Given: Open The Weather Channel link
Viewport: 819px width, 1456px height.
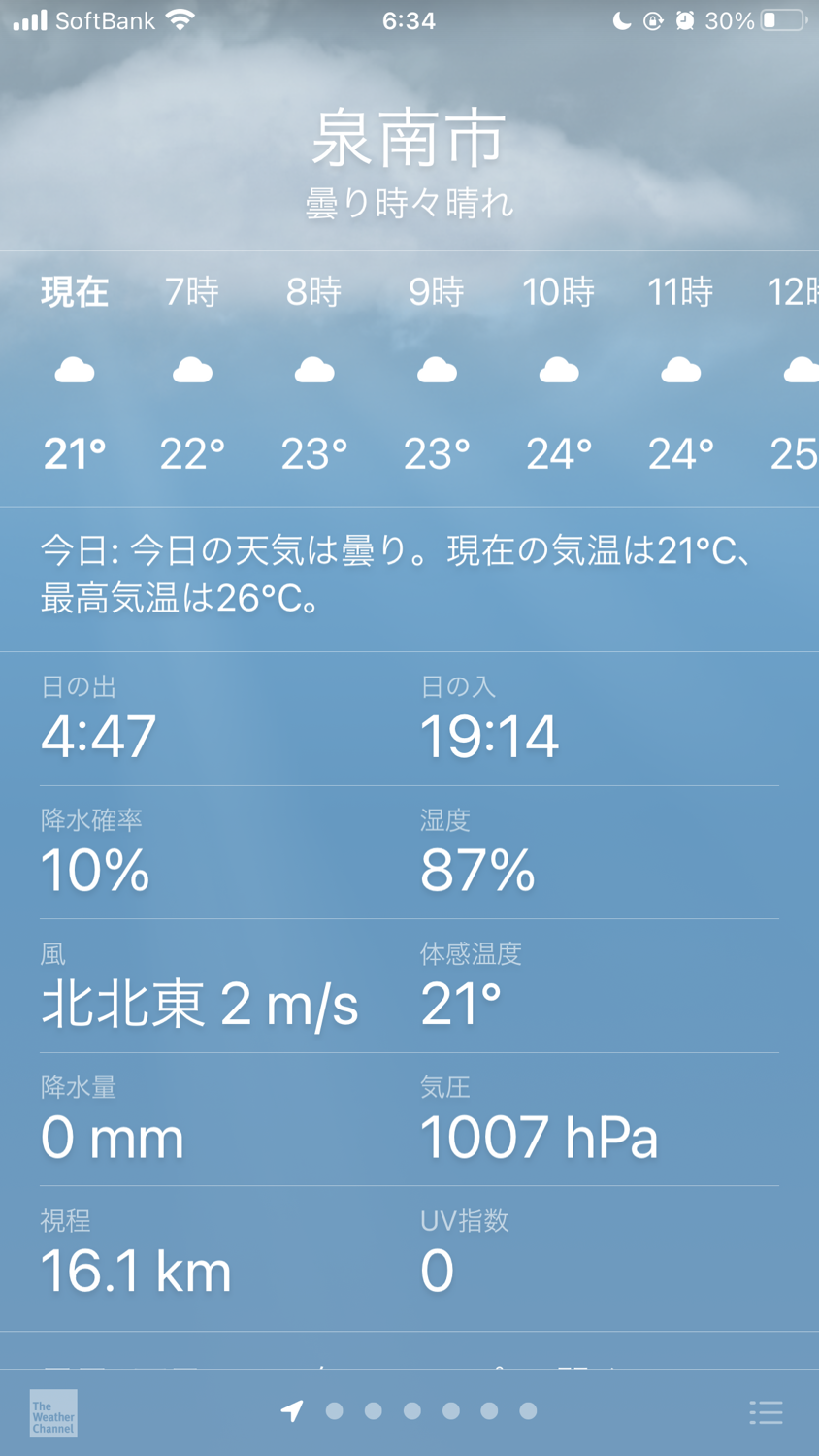Looking at the screenshot, I should click(53, 1412).
